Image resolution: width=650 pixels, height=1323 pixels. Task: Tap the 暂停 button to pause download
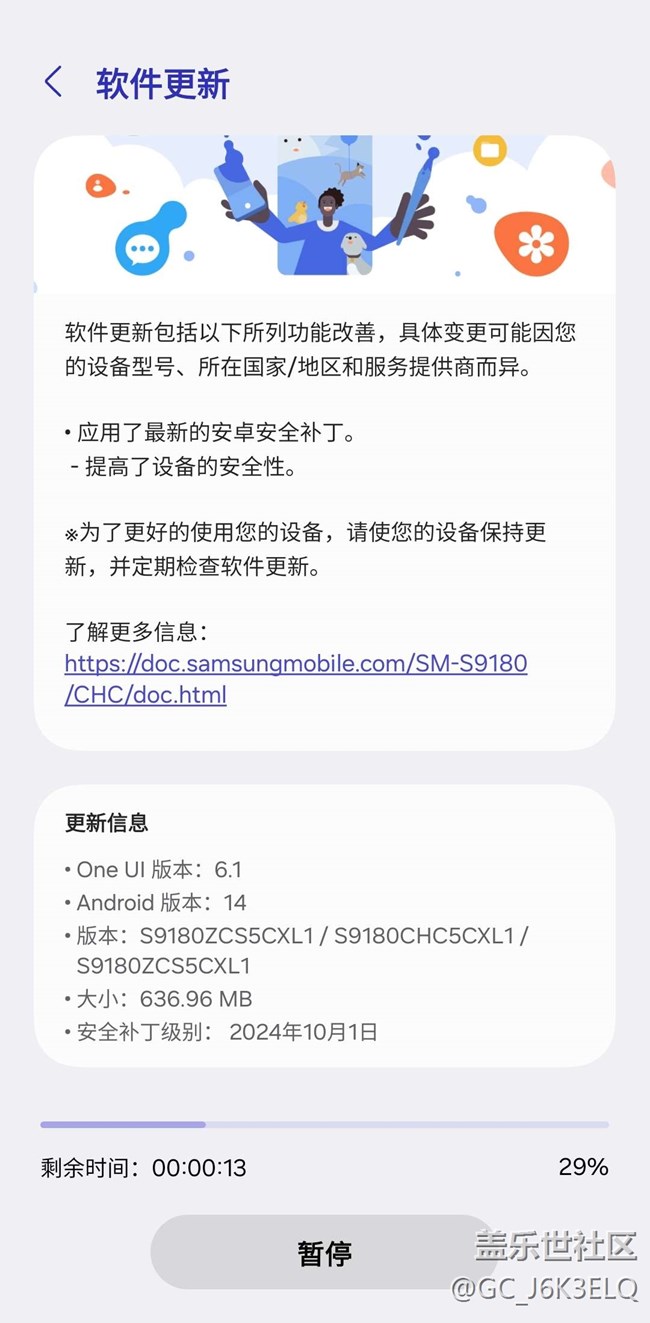[x=324, y=1252]
